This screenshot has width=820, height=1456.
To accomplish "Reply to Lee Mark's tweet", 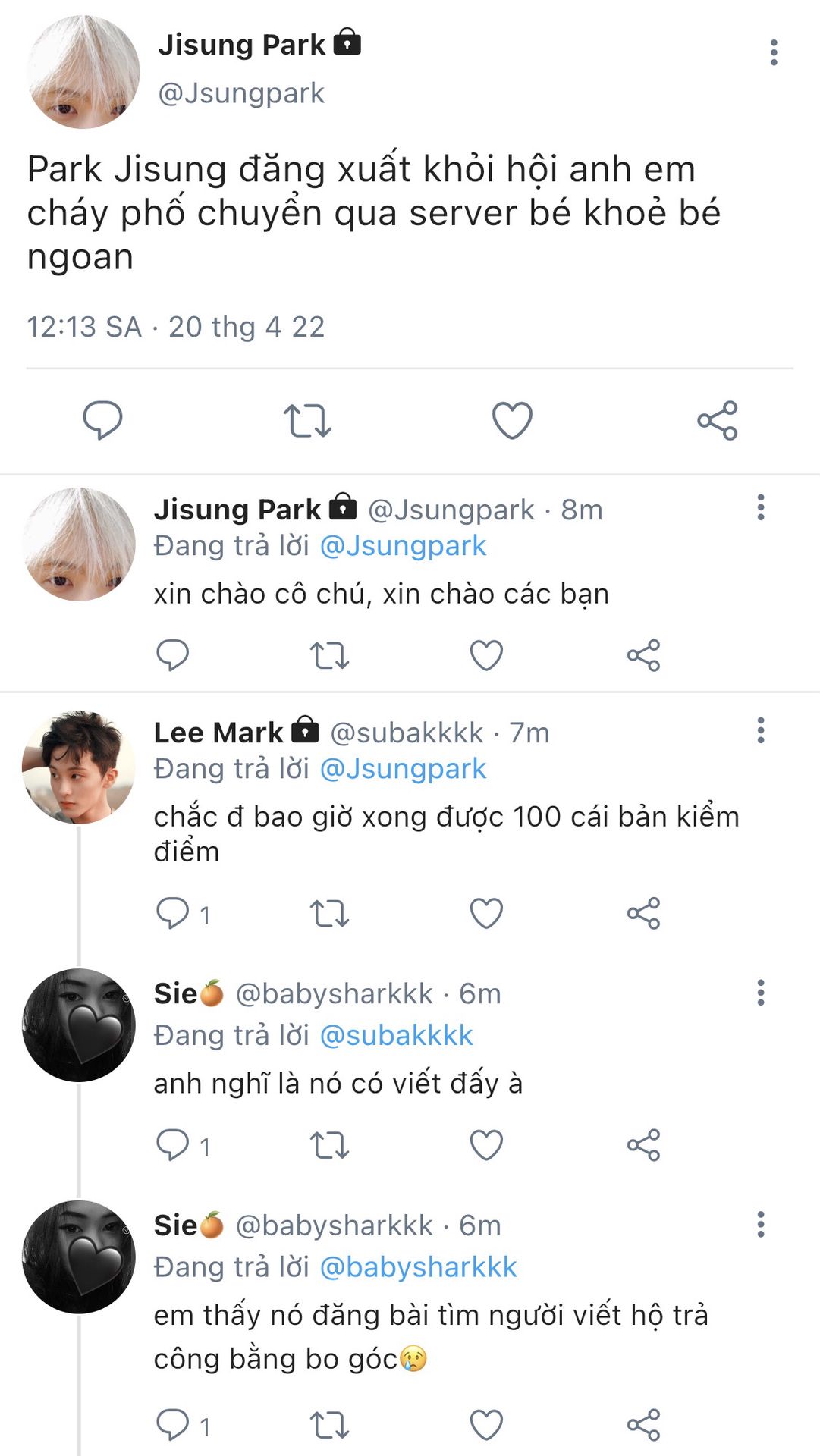I will click(x=172, y=913).
